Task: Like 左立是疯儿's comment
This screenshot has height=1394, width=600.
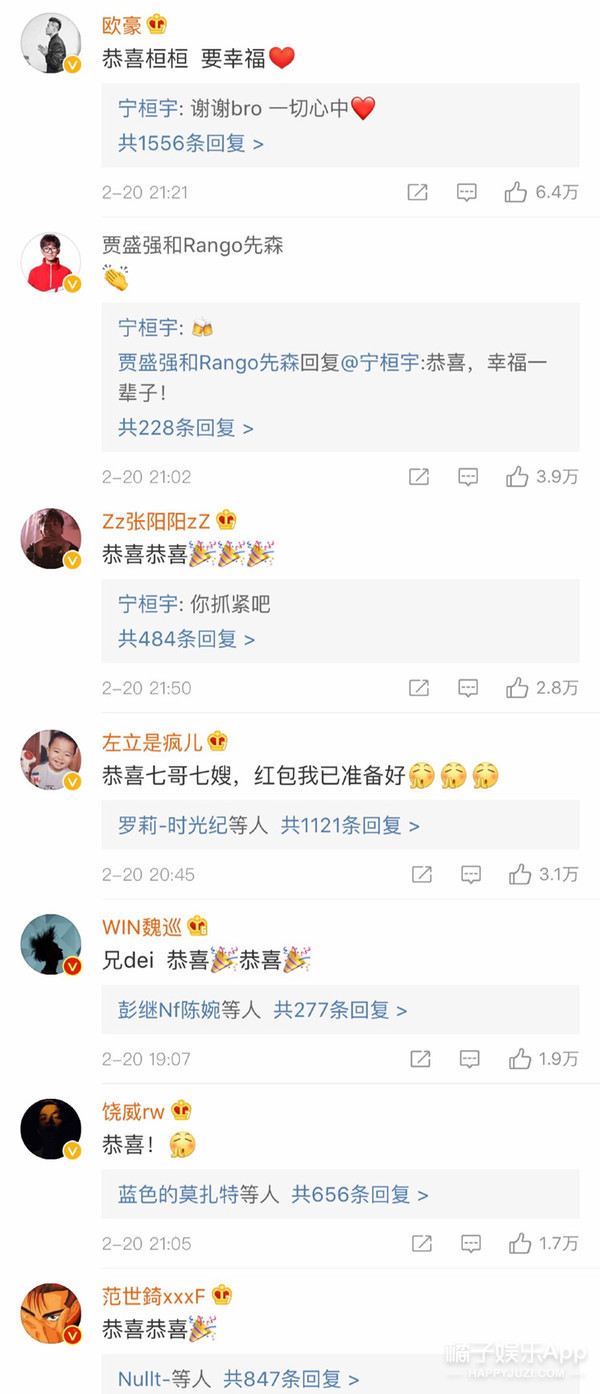Action: coord(519,874)
